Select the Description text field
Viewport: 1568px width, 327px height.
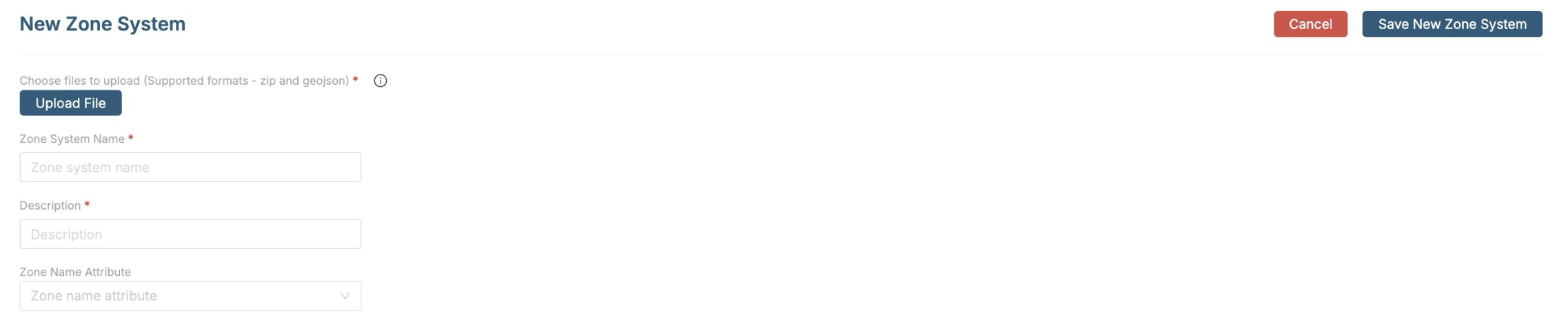[x=190, y=235]
